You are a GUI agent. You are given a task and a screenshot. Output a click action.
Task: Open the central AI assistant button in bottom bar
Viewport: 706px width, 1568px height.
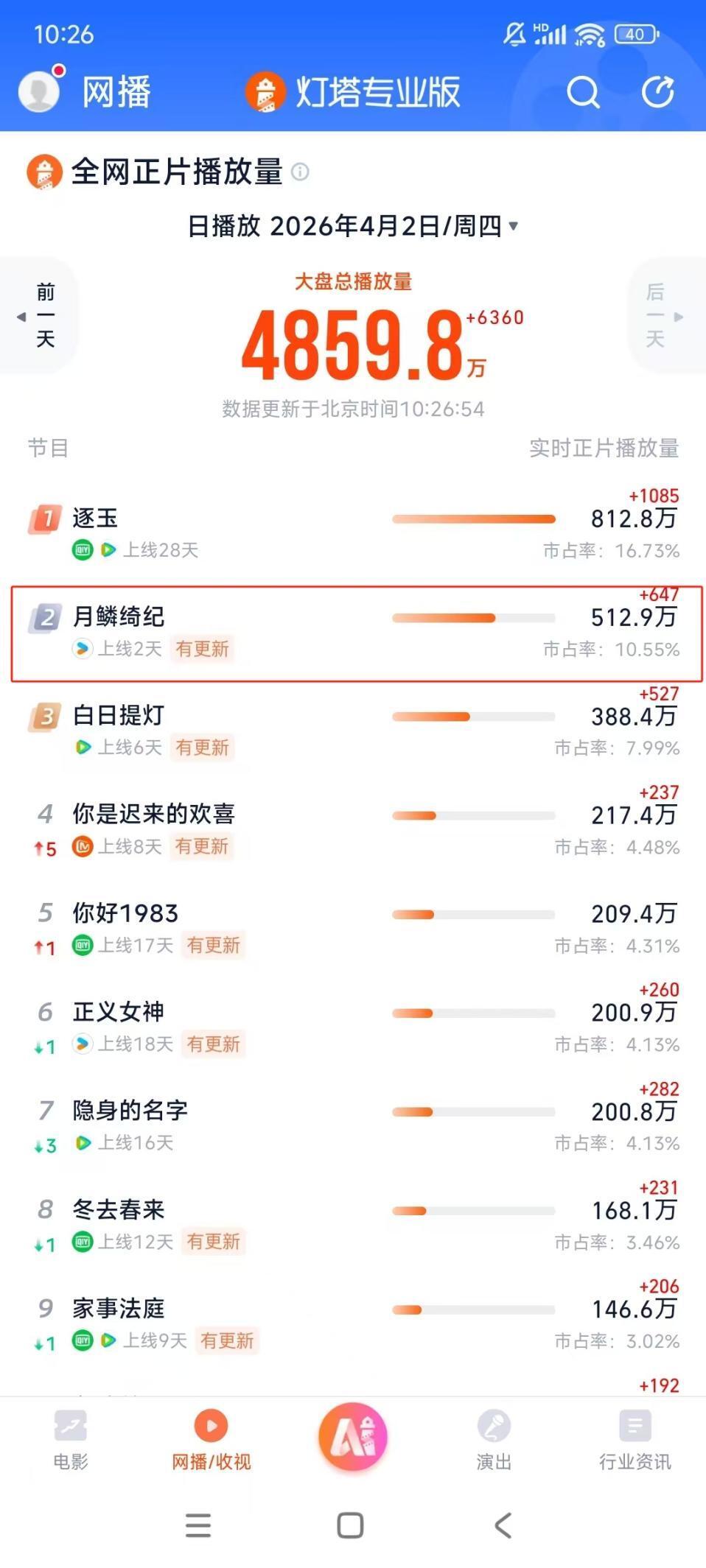point(352,1437)
